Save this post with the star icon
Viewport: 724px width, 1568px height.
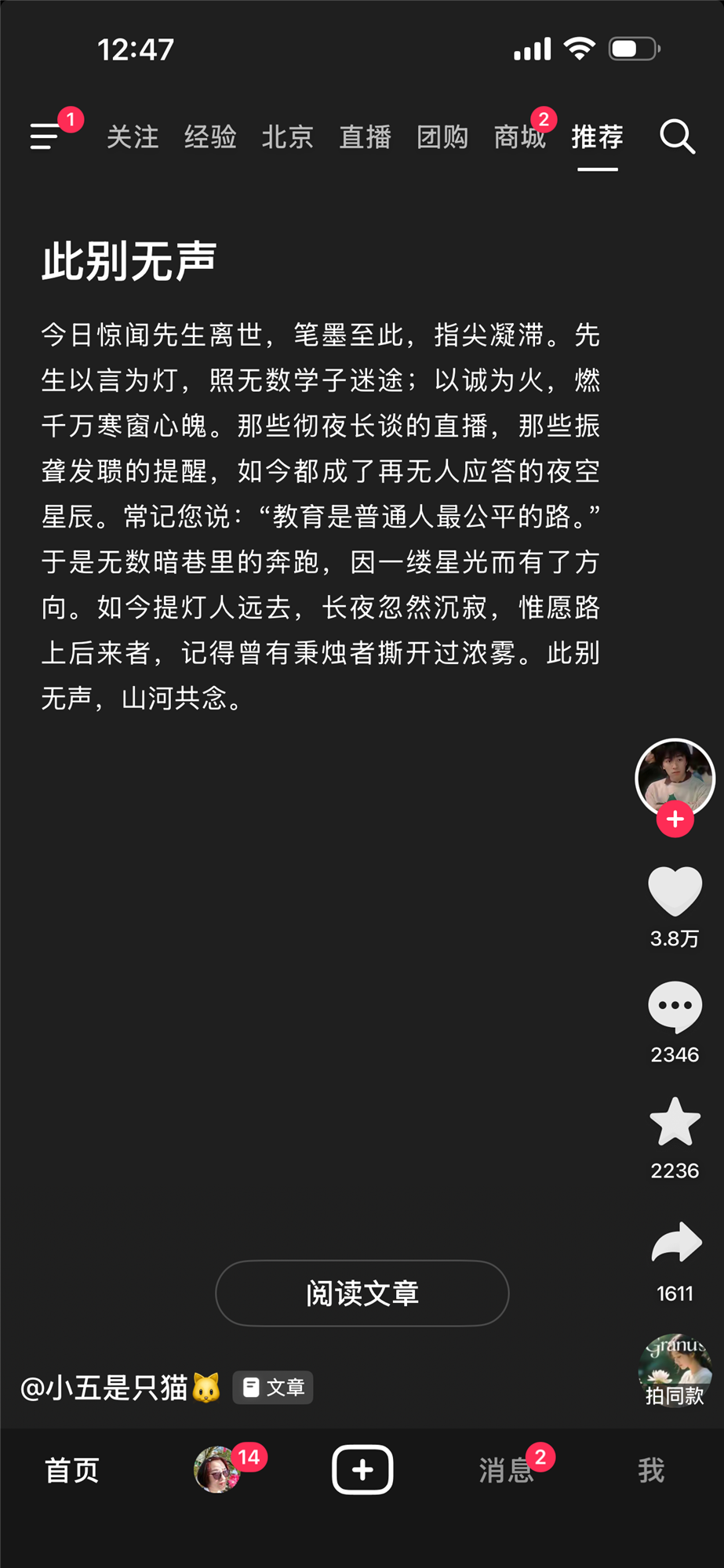(675, 1123)
